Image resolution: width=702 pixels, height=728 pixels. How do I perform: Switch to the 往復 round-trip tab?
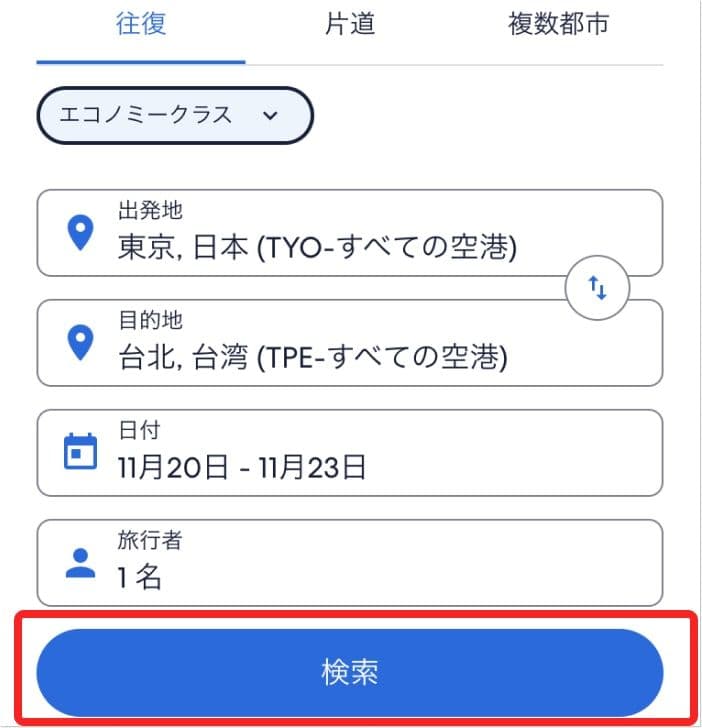[141, 25]
